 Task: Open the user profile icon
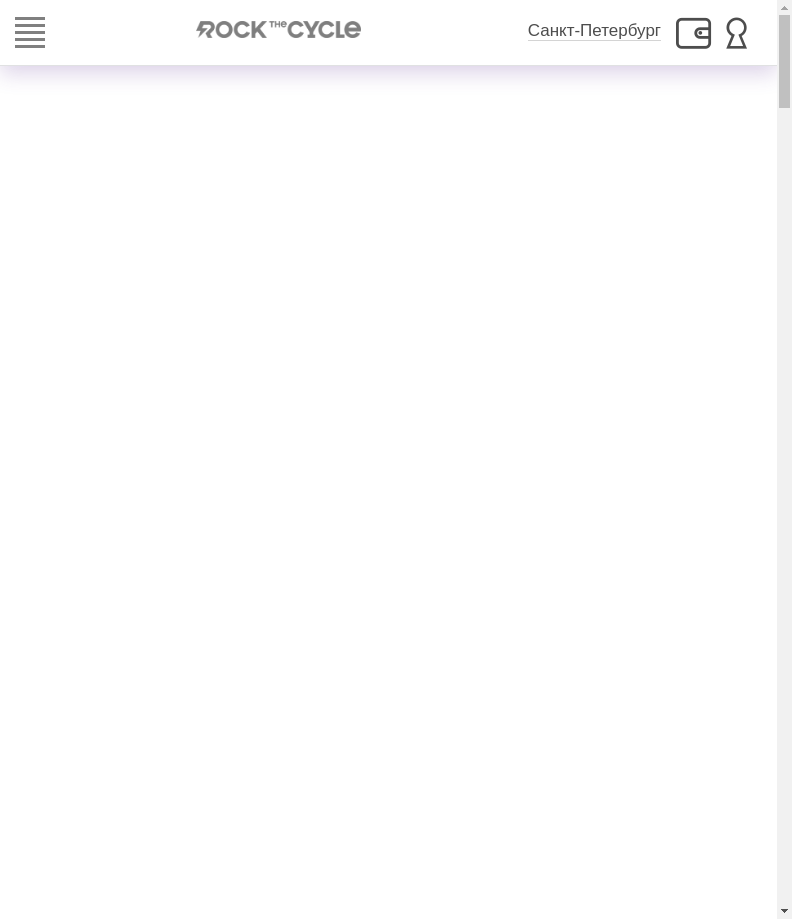click(x=736, y=33)
